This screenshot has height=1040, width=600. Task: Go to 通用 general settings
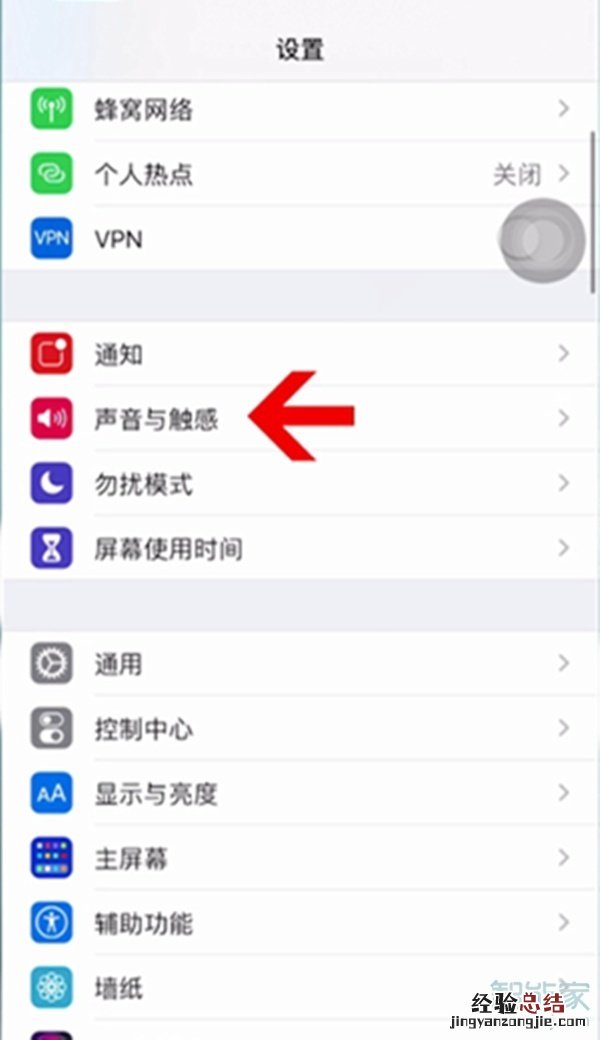300,664
